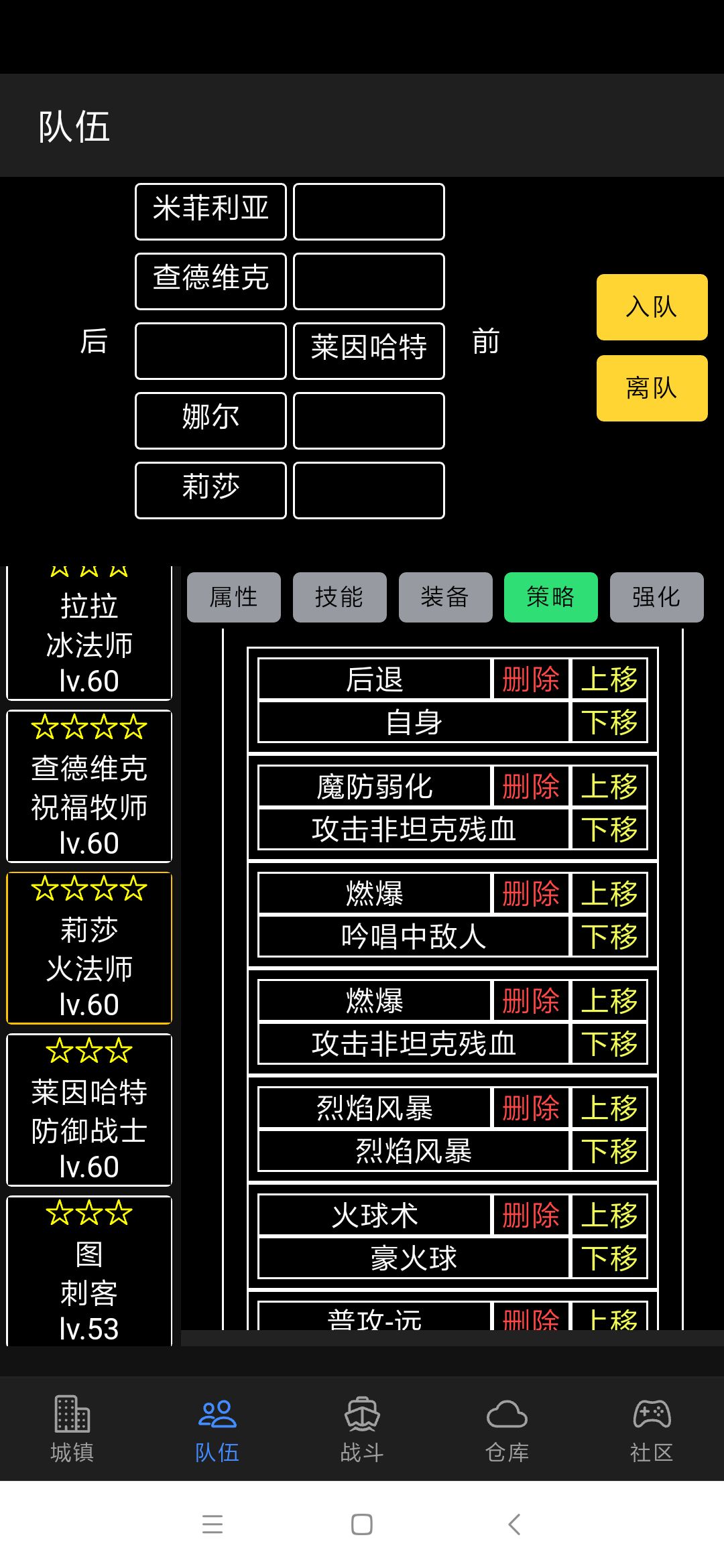Select 米菲利亚 in the back row formation
Image resolution: width=724 pixels, height=1568 pixels.
[x=210, y=211]
